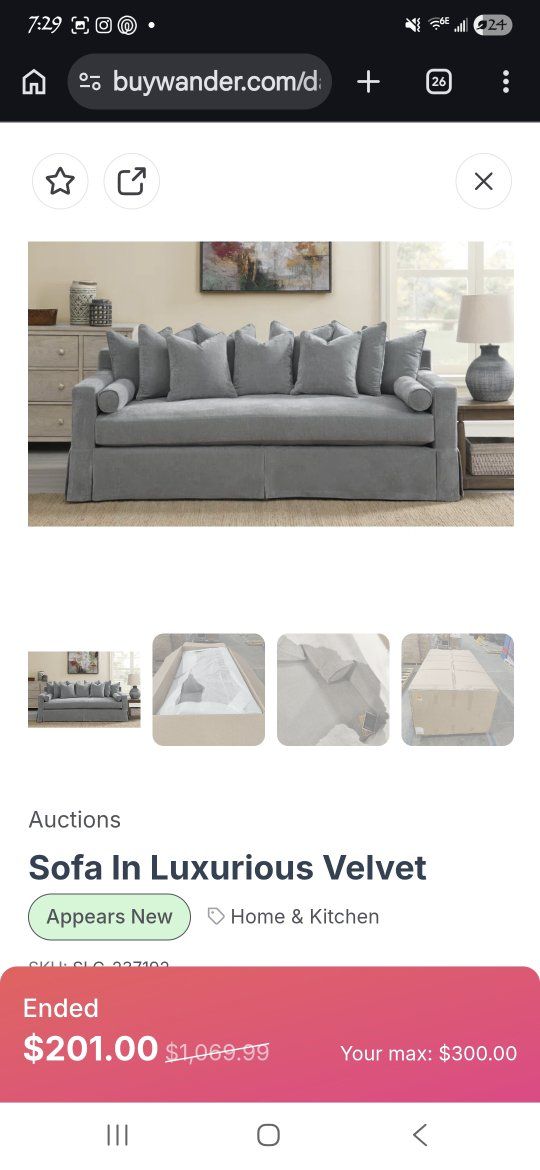Edit the buywander.com address bar
Image resolution: width=540 pixels, height=1170 pixels.
pyautogui.click(x=199, y=82)
